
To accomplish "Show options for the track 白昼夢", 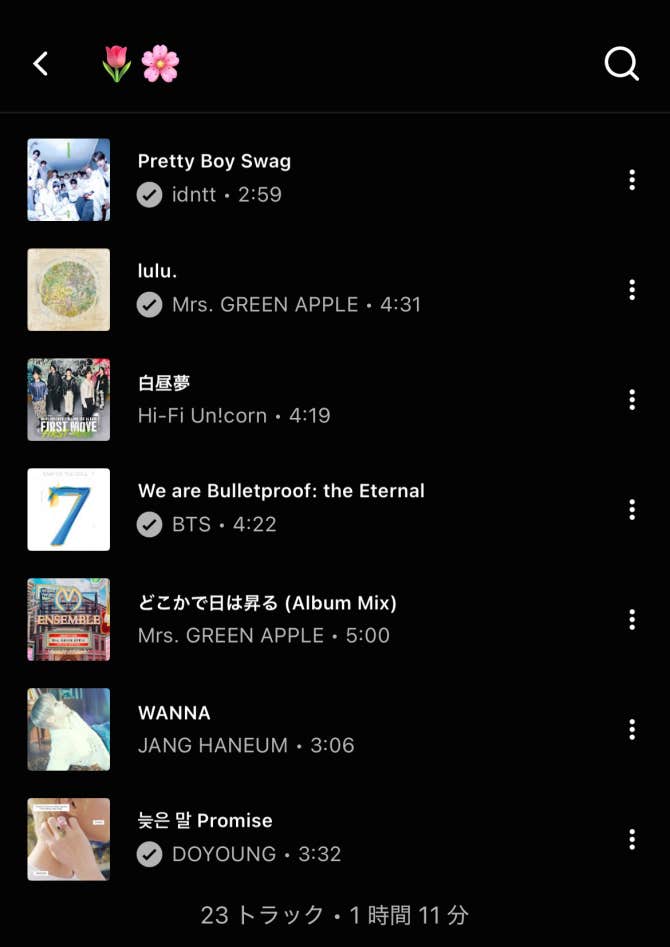I will pos(632,400).
